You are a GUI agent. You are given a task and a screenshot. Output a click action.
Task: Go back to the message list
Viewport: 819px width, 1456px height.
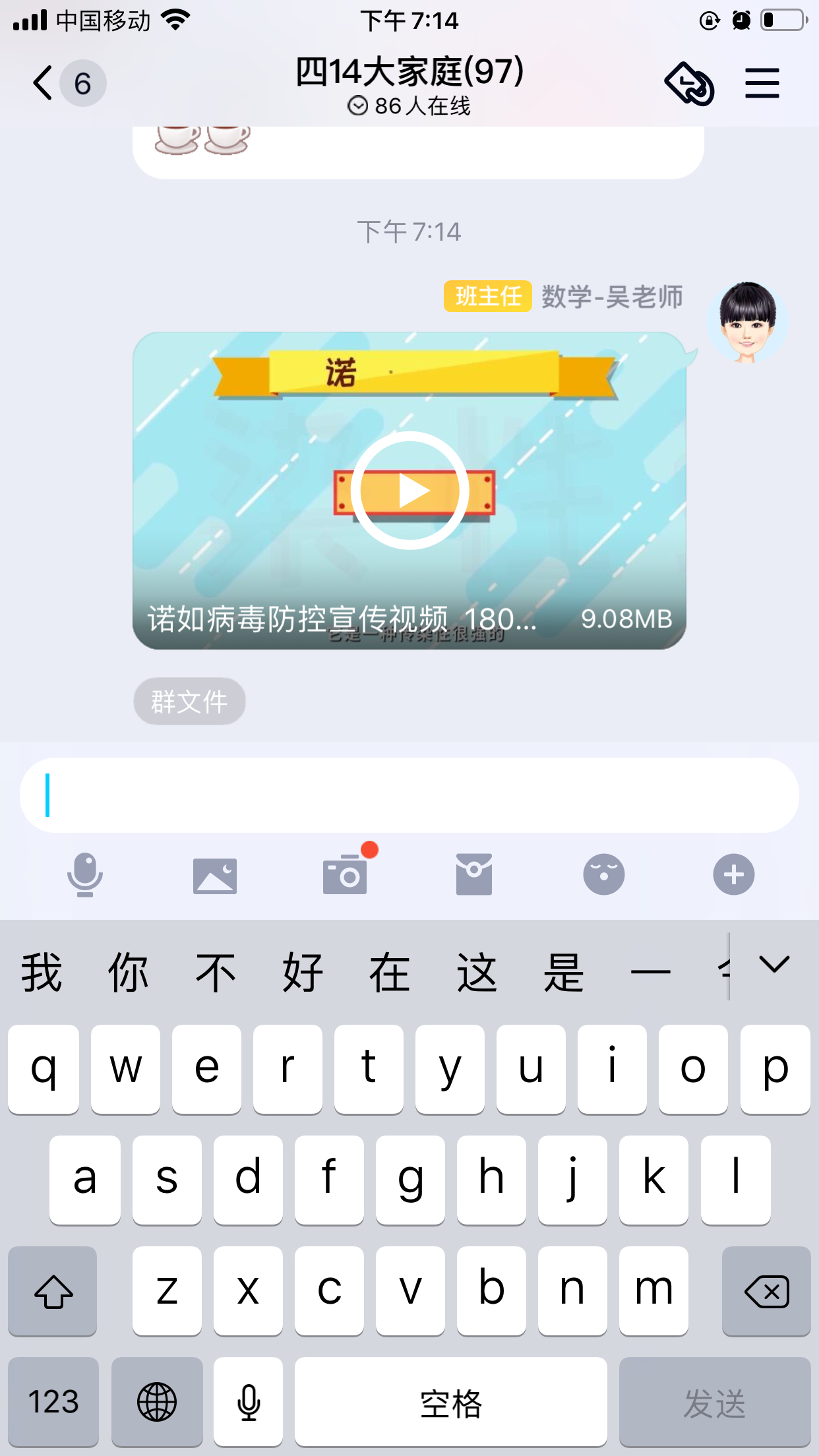click(44, 83)
